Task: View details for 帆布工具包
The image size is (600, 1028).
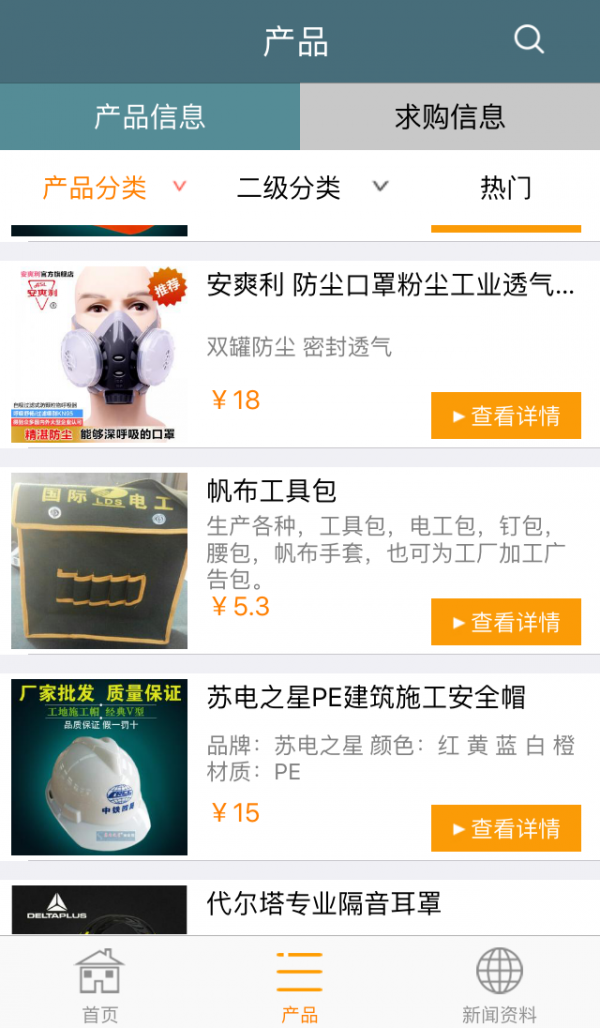Action: click(506, 622)
